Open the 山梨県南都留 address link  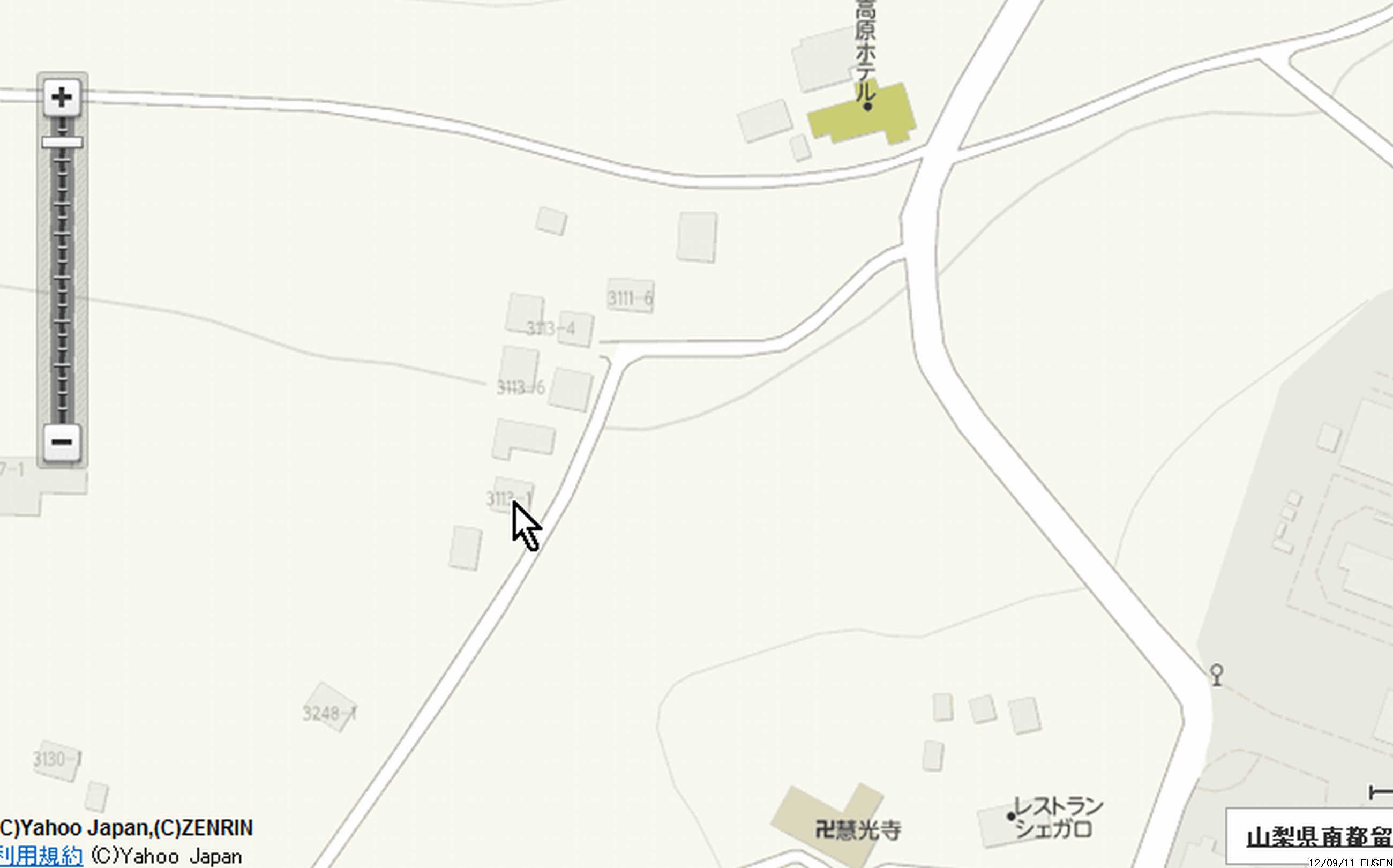click(1319, 837)
